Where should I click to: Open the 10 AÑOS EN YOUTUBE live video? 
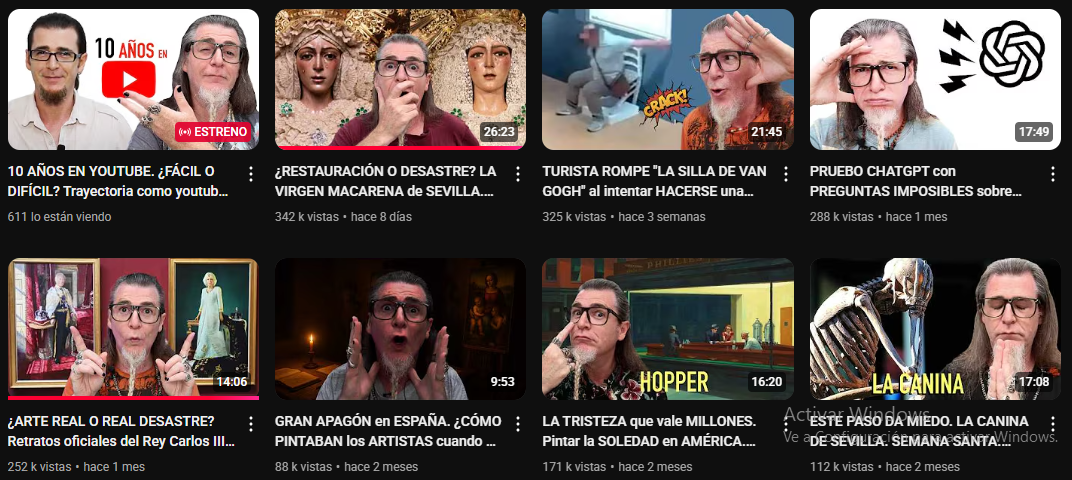[133, 80]
